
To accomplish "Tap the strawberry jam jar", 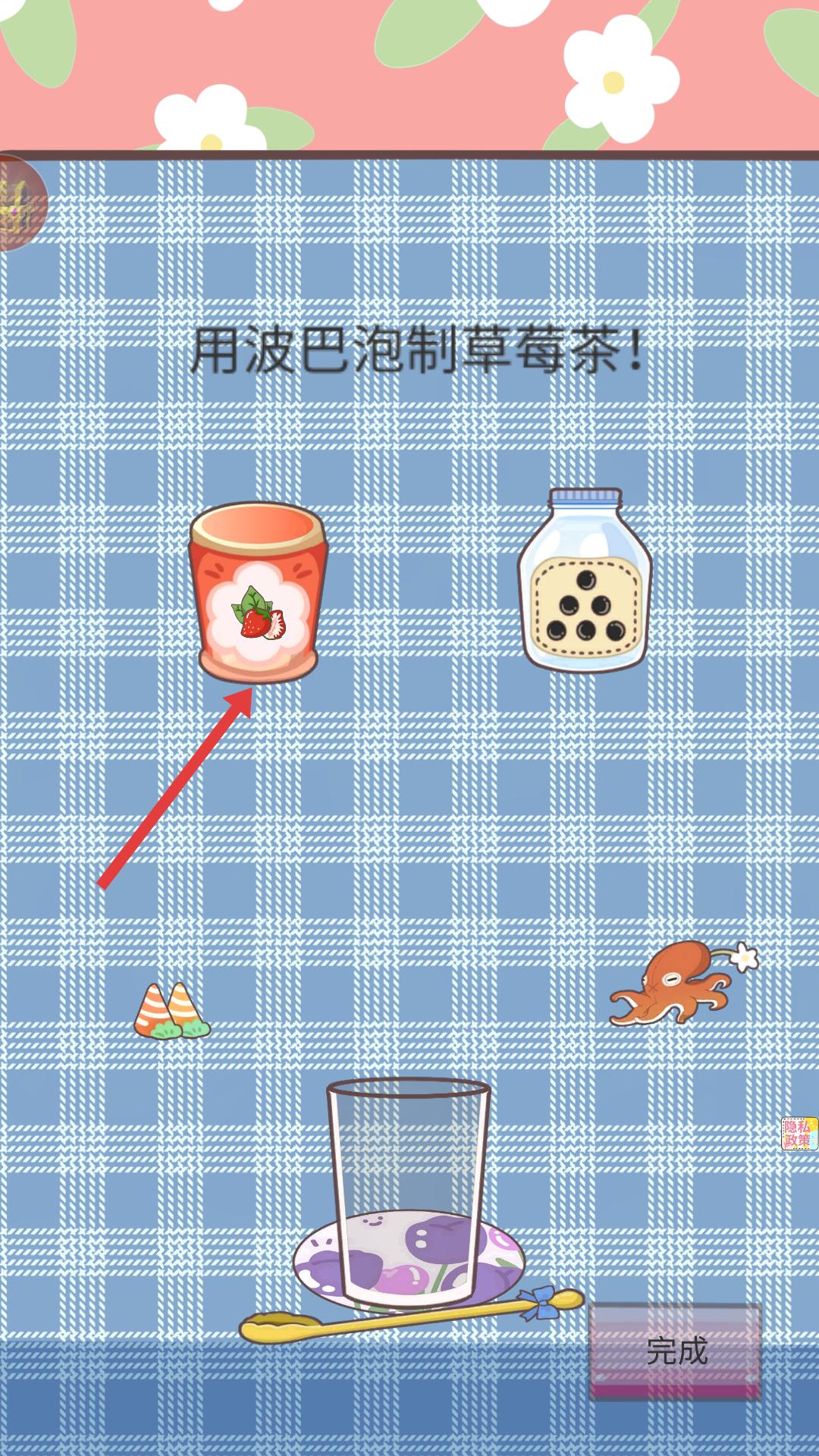I will (x=258, y=593).
